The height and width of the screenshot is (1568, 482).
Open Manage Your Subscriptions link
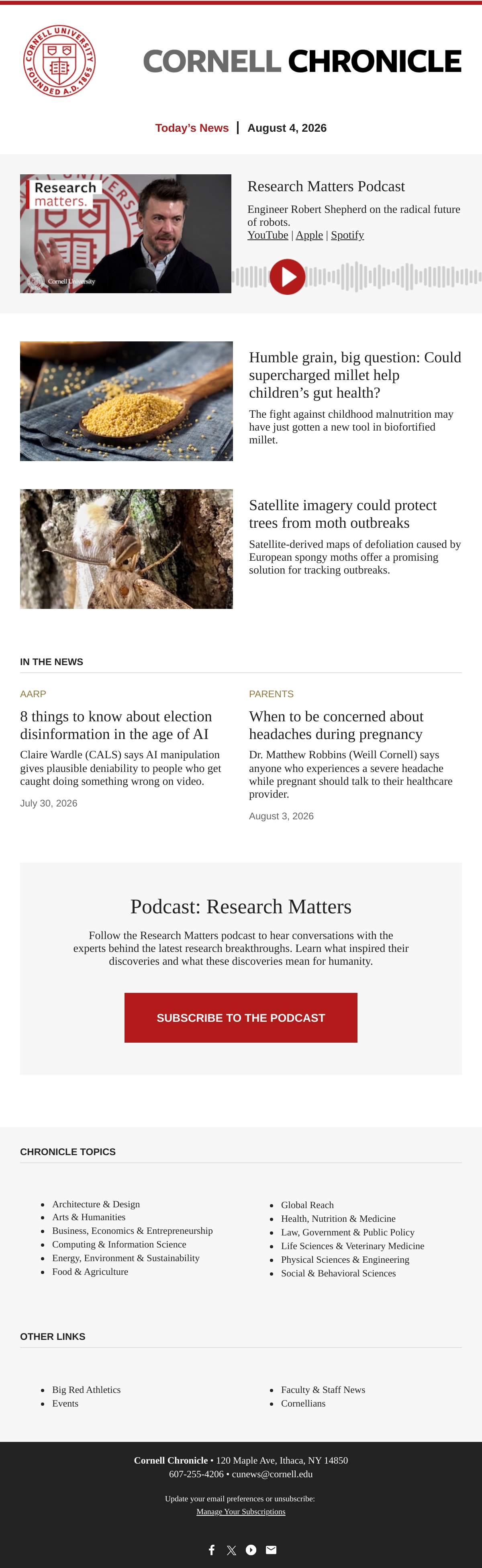(x=241, y=1511)
